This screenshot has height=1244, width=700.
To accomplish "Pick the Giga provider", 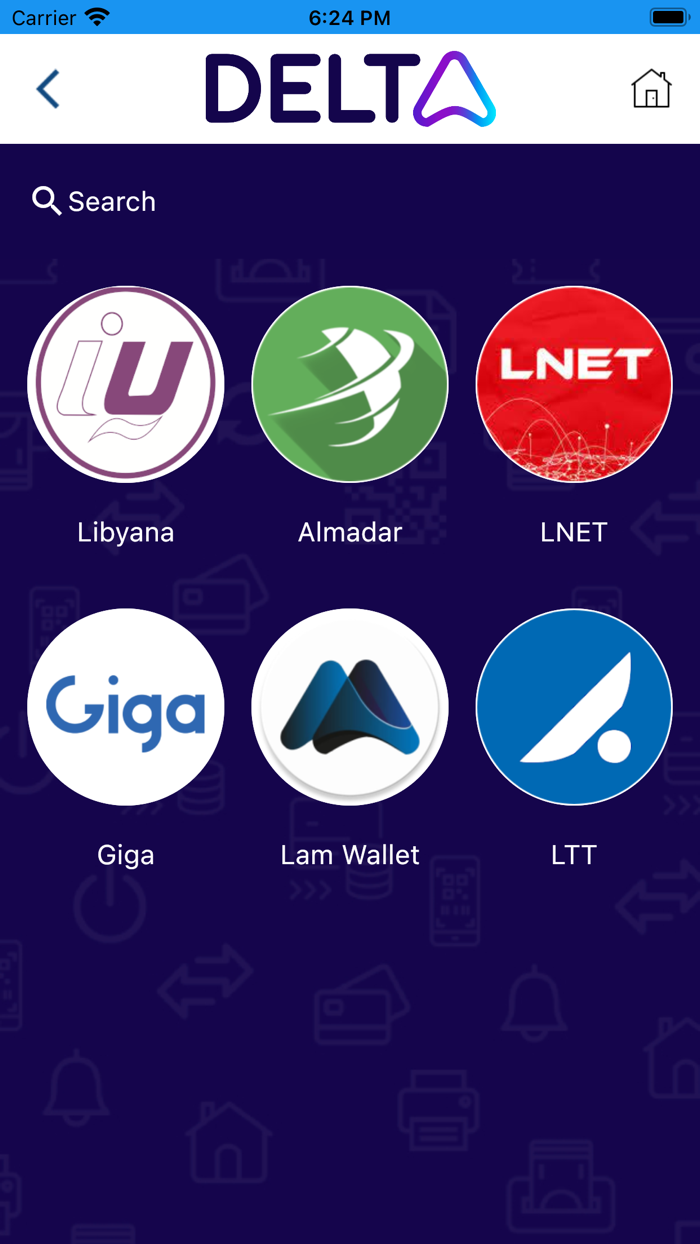I will click(x=126, y=707).
